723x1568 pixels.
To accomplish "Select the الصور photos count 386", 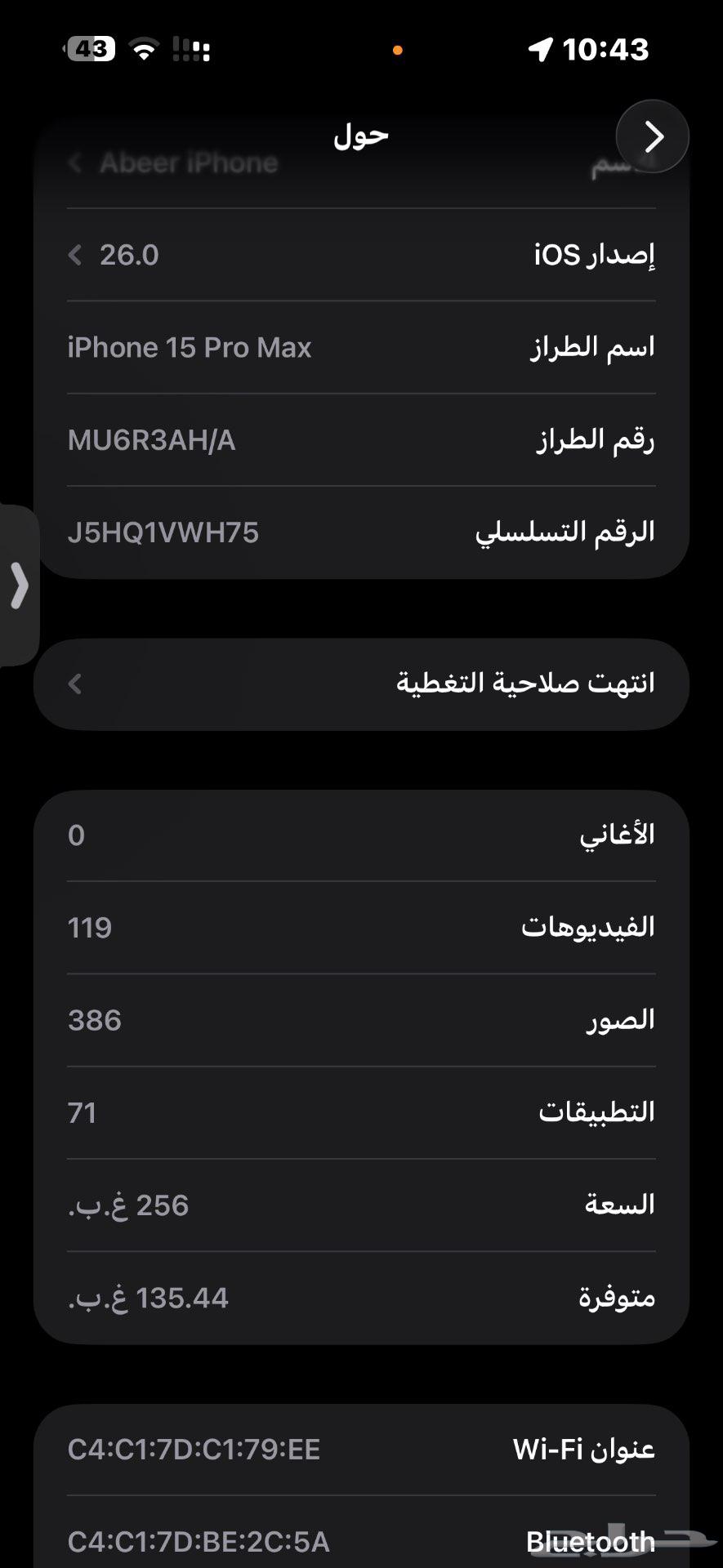I will [359, 1019].
